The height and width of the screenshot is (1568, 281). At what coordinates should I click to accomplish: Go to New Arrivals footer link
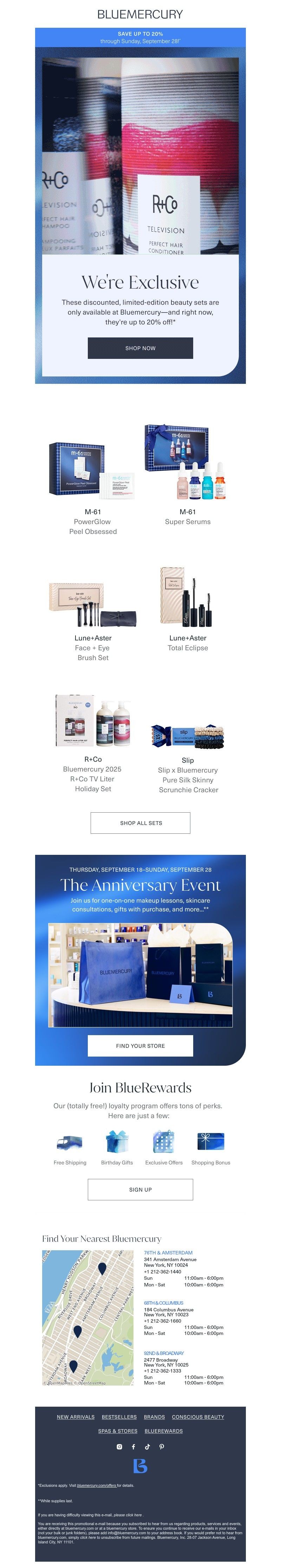pos(76,1417)
